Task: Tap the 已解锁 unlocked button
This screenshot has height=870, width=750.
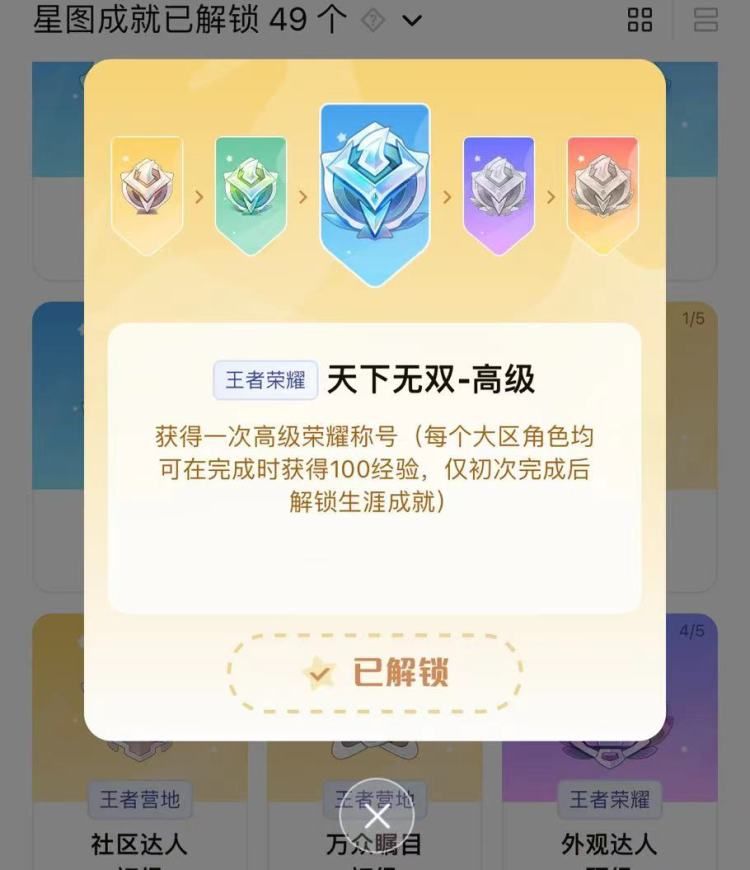Action: 375,673
